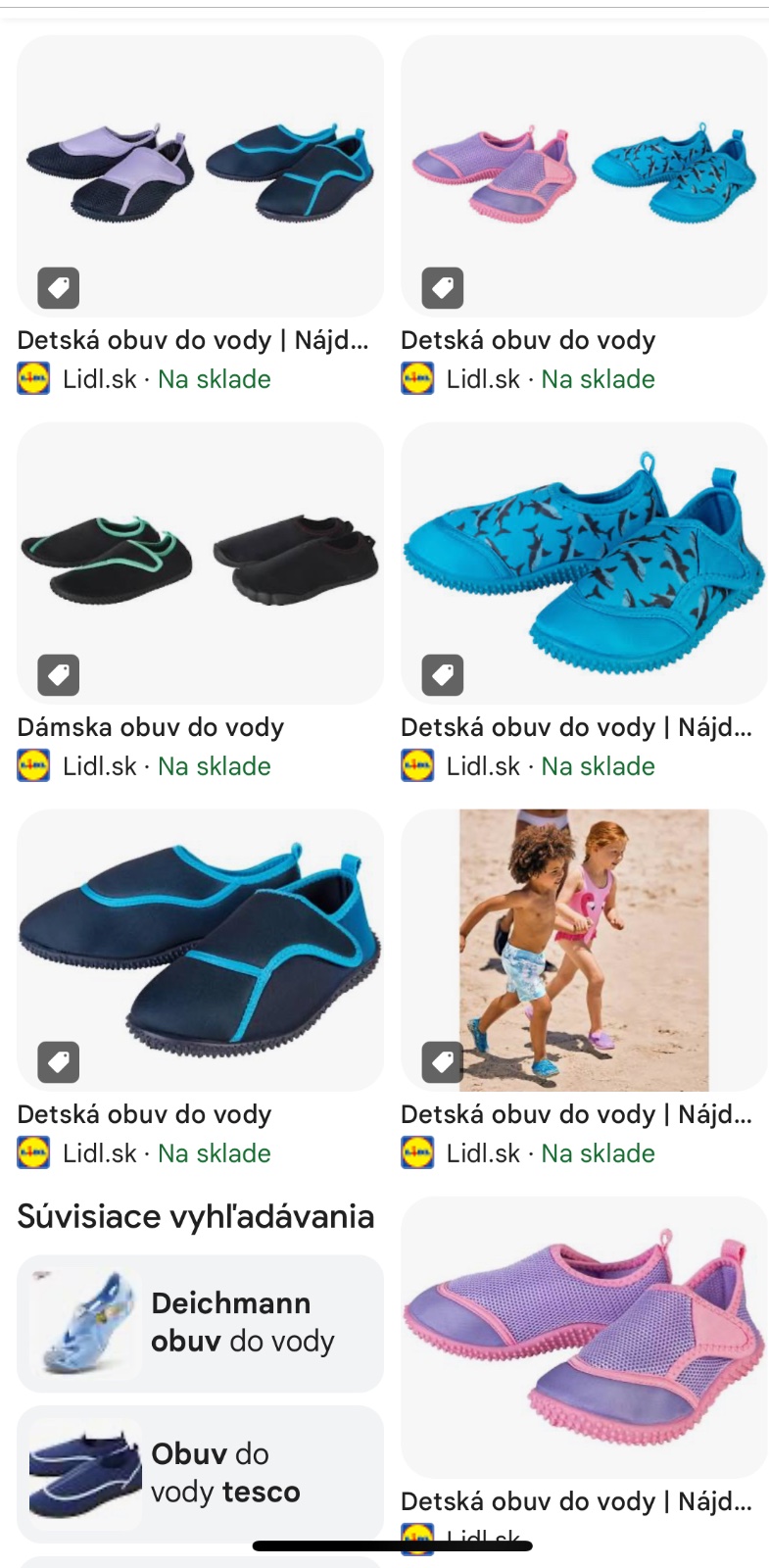This screenshot has height=1568, width=769.
Task: View the single purple and pink mesh shoes
Action: click(584, 1337)
